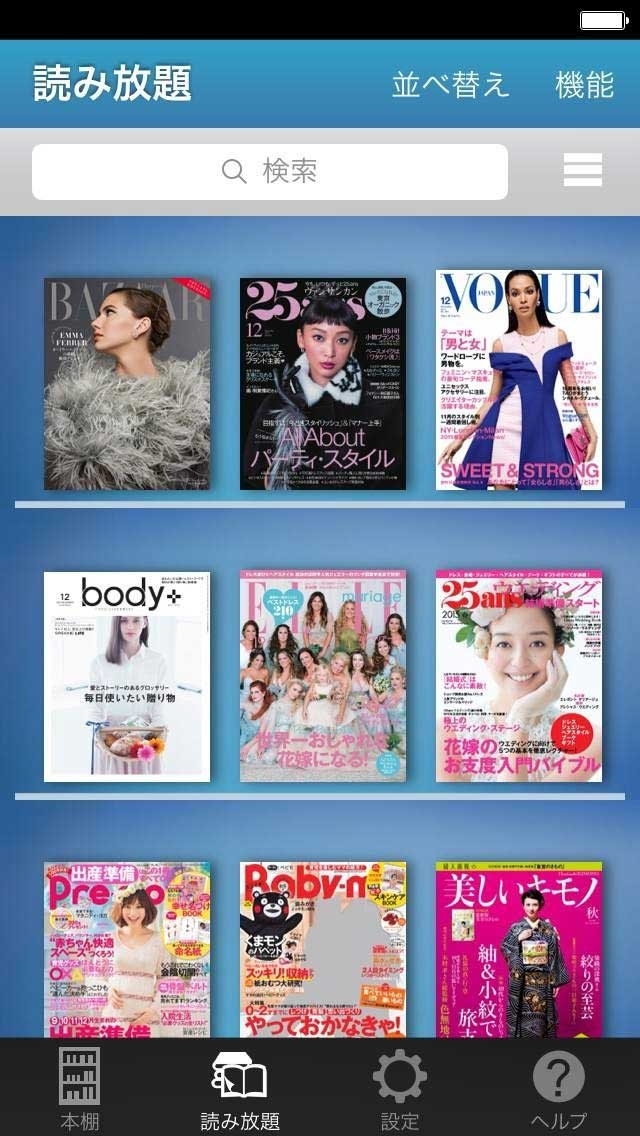Viewport: 640px width, 1136px height.
Task: Open the Pre-mo 出産準備 magazine
Action: point(127,950)
